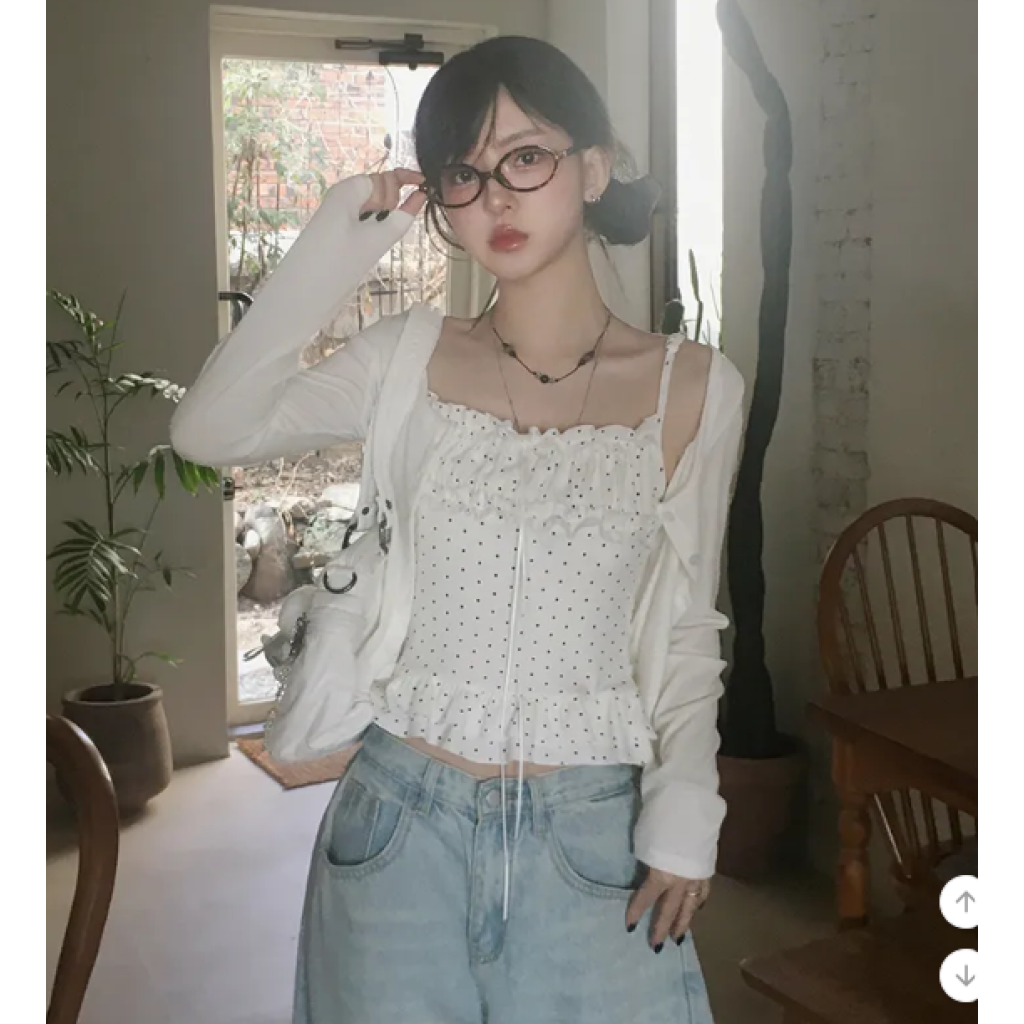Tap the down arrow to jump to bottom
This screenshot has width=1024, height=1024.
click(965, 976)
